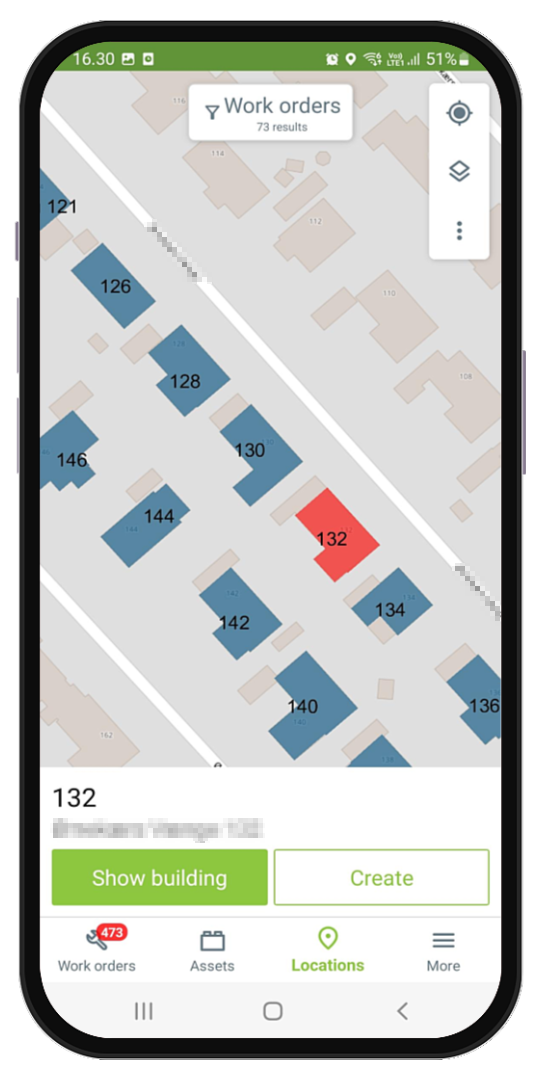Center map on my current location
The width and height of the screenshot is (540, 1080).
(459, 113)
